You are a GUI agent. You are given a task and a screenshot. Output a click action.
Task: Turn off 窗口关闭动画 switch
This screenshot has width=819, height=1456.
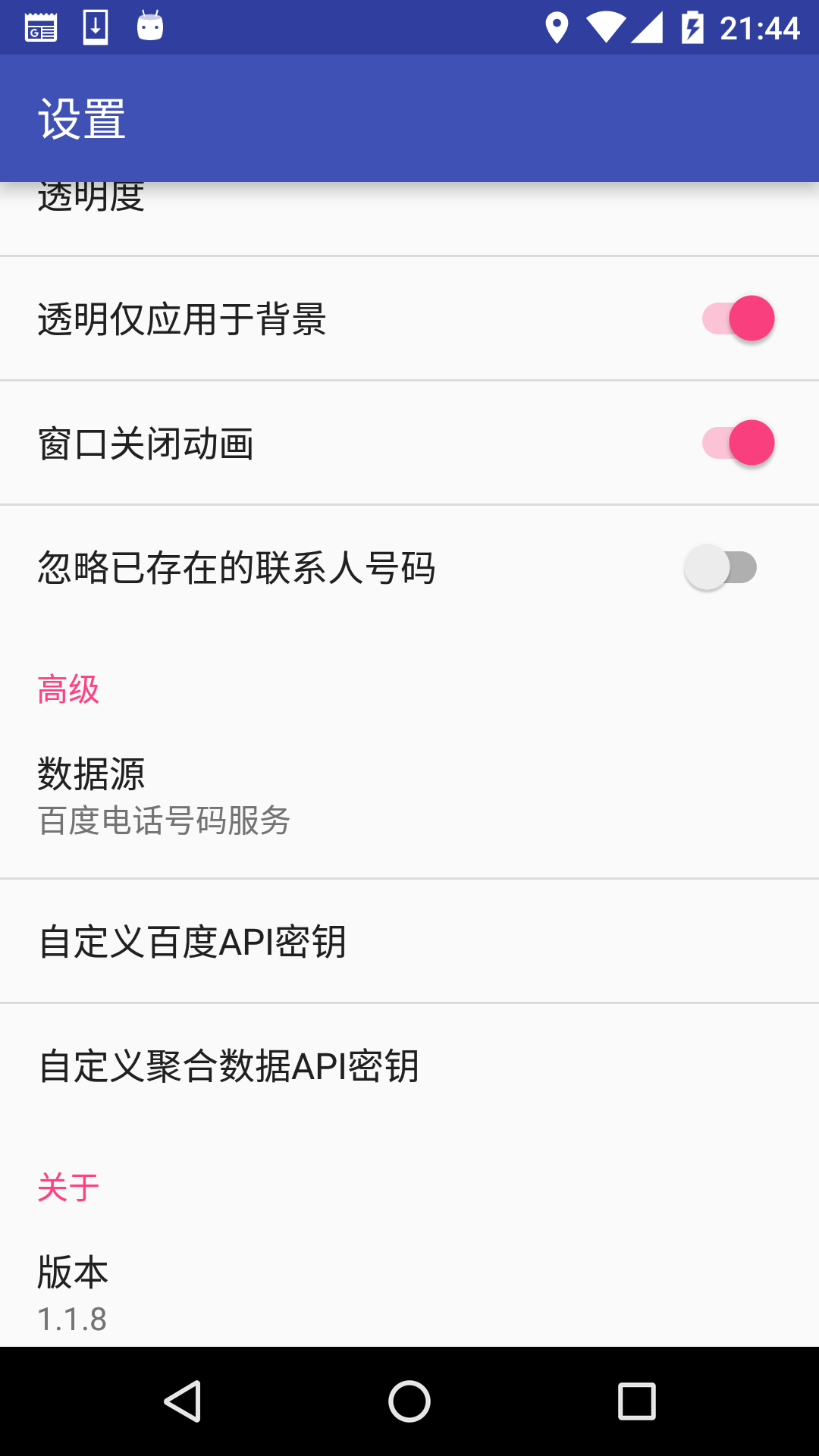click(737, 443)
